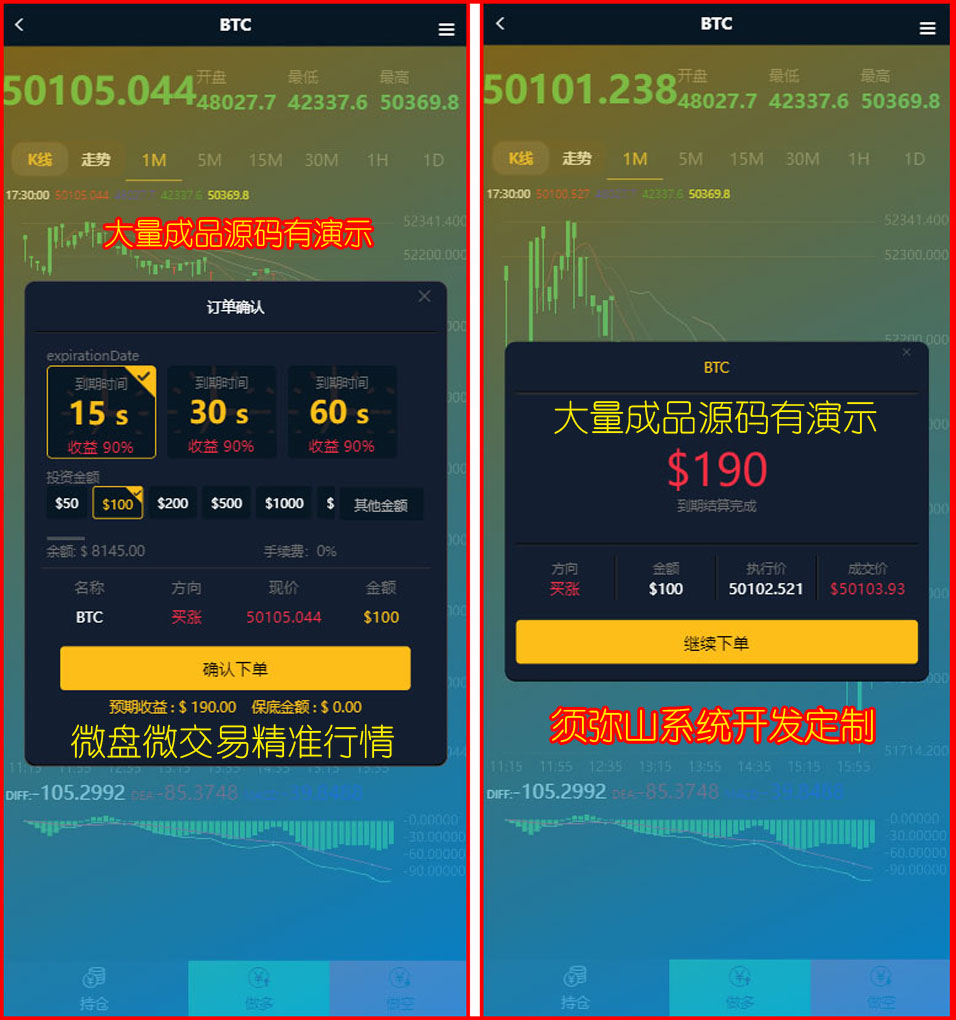Viewport: 956px width, 1020px height.
Task: Close the 订单确认 order dialog
Action: [x=424, y=295]
